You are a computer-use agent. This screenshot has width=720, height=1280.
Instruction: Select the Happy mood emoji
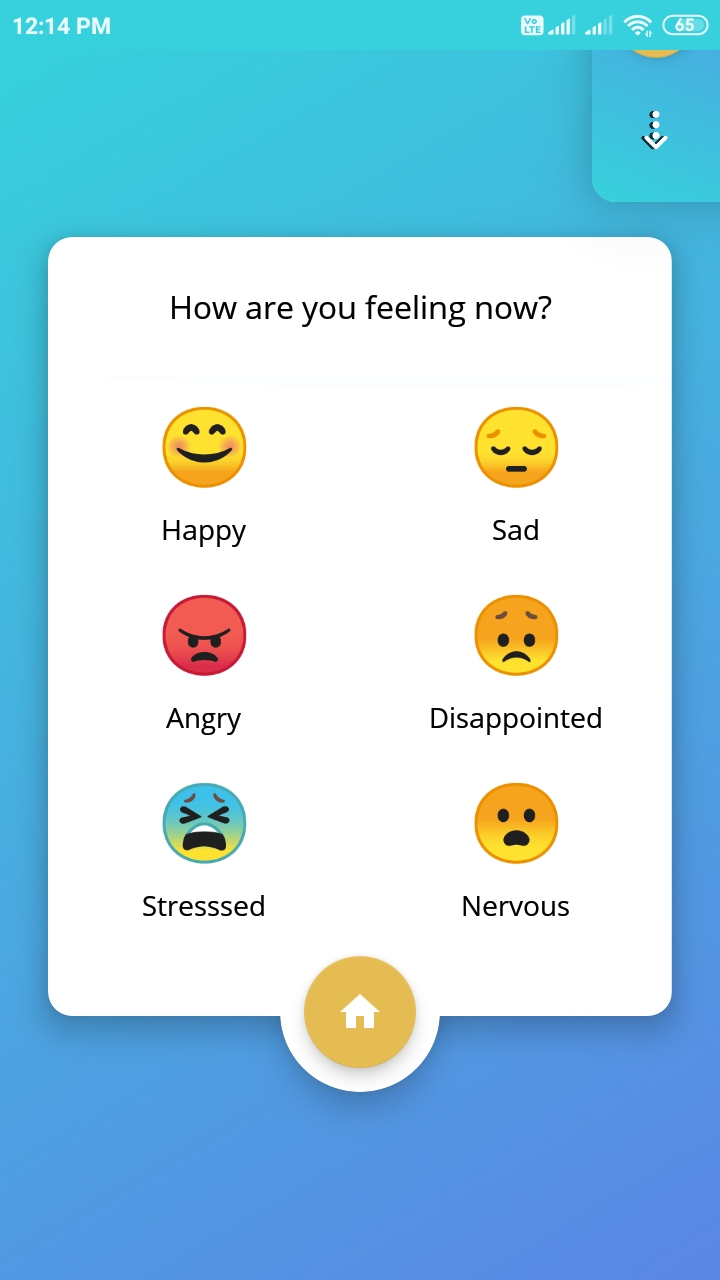click(x=204, y=448)
